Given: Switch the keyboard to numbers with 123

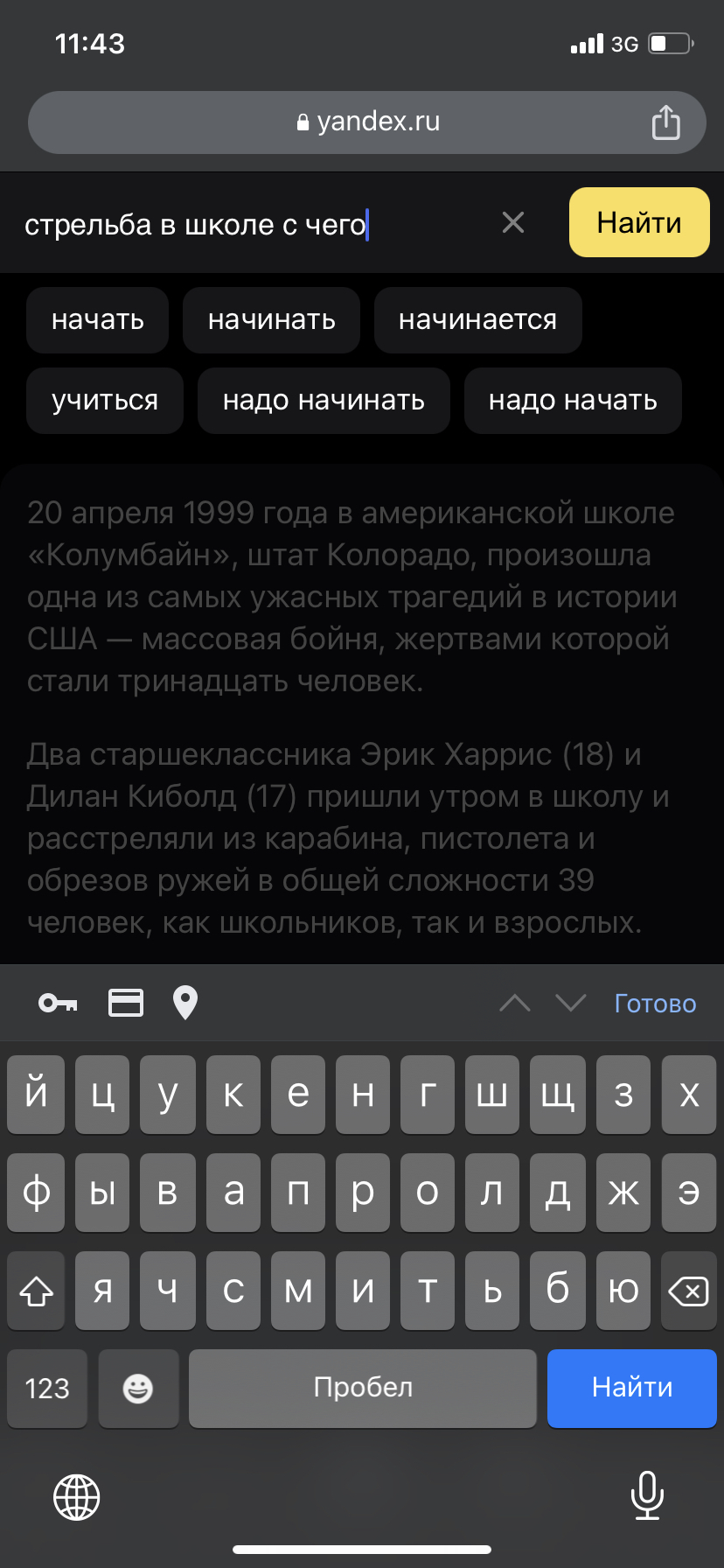Looking at the screenshot, I should 47,1388.
